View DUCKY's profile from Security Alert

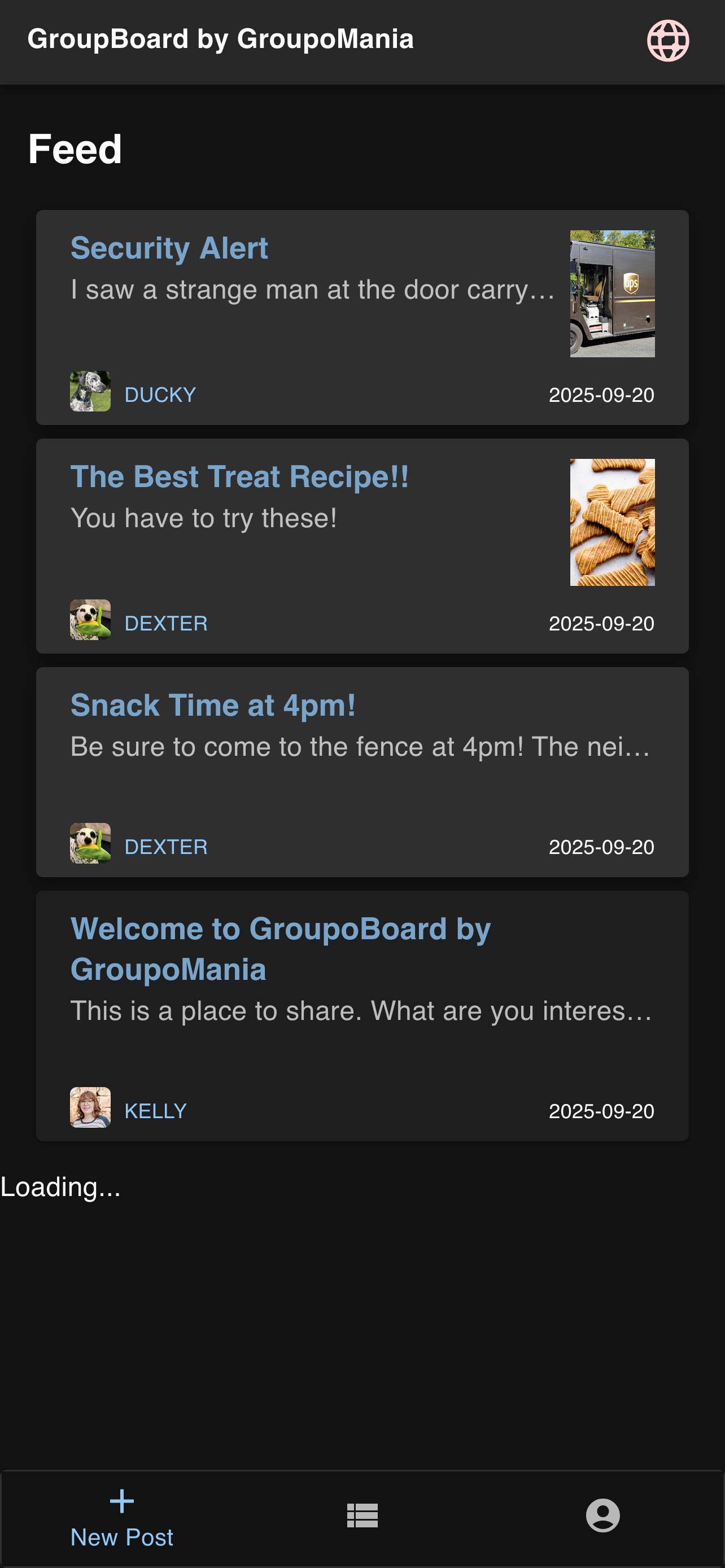tap(159, 395)
